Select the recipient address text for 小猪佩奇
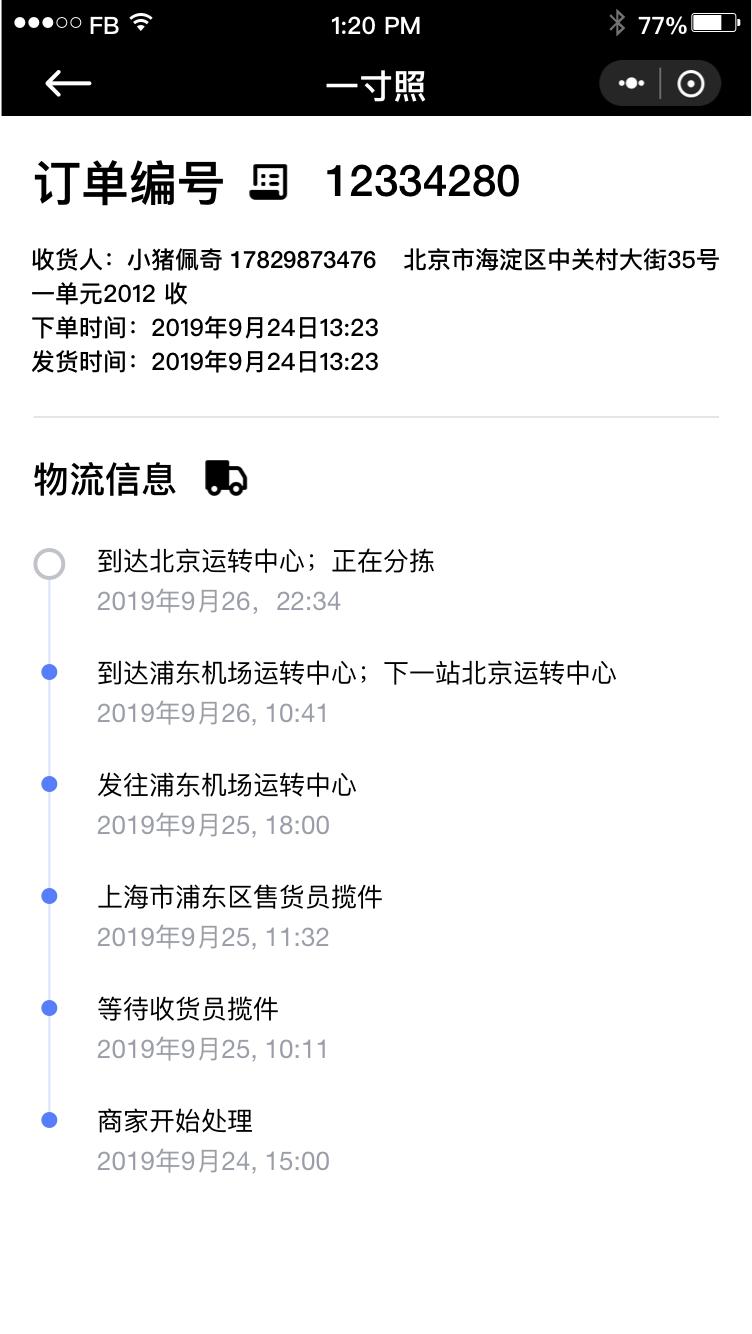Screen dimensions: 752x1334 562,257
